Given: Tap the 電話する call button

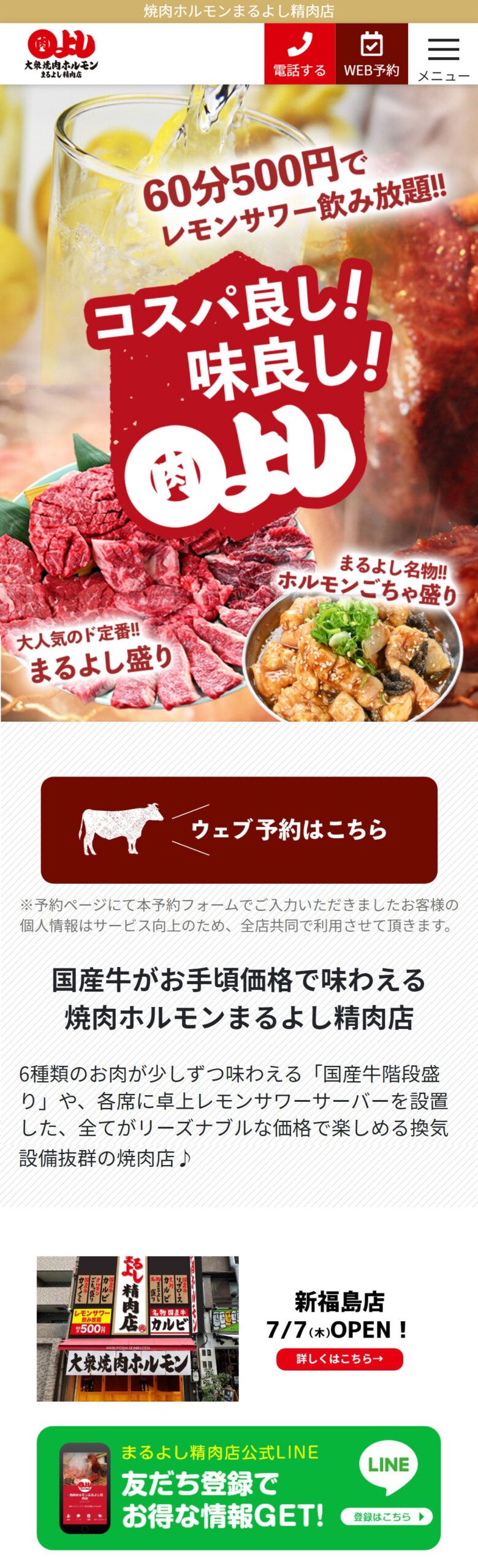Looking at the screenshot, I should [x=299, y=54].
